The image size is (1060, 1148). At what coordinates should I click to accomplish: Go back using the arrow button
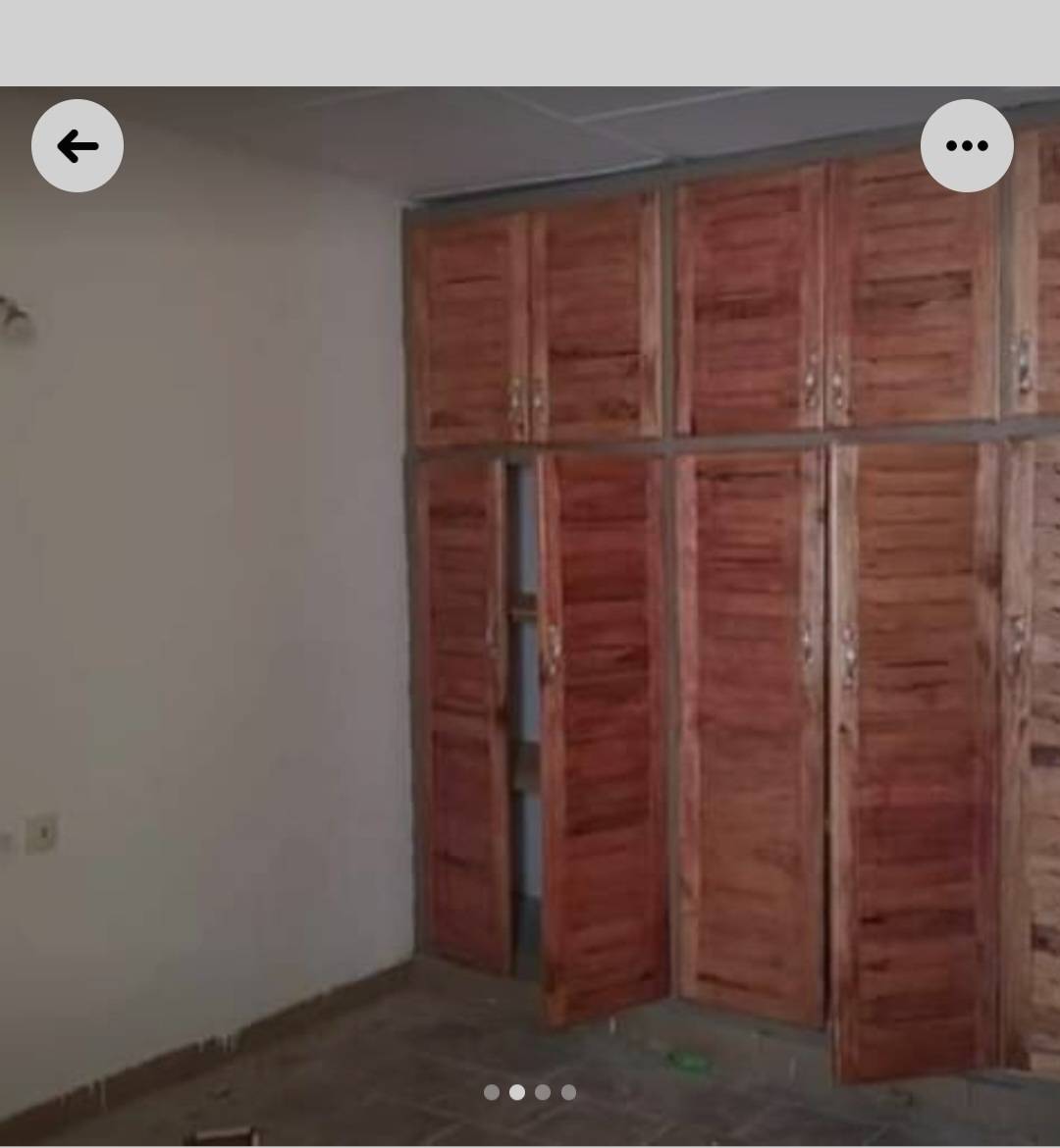[78, 146]
